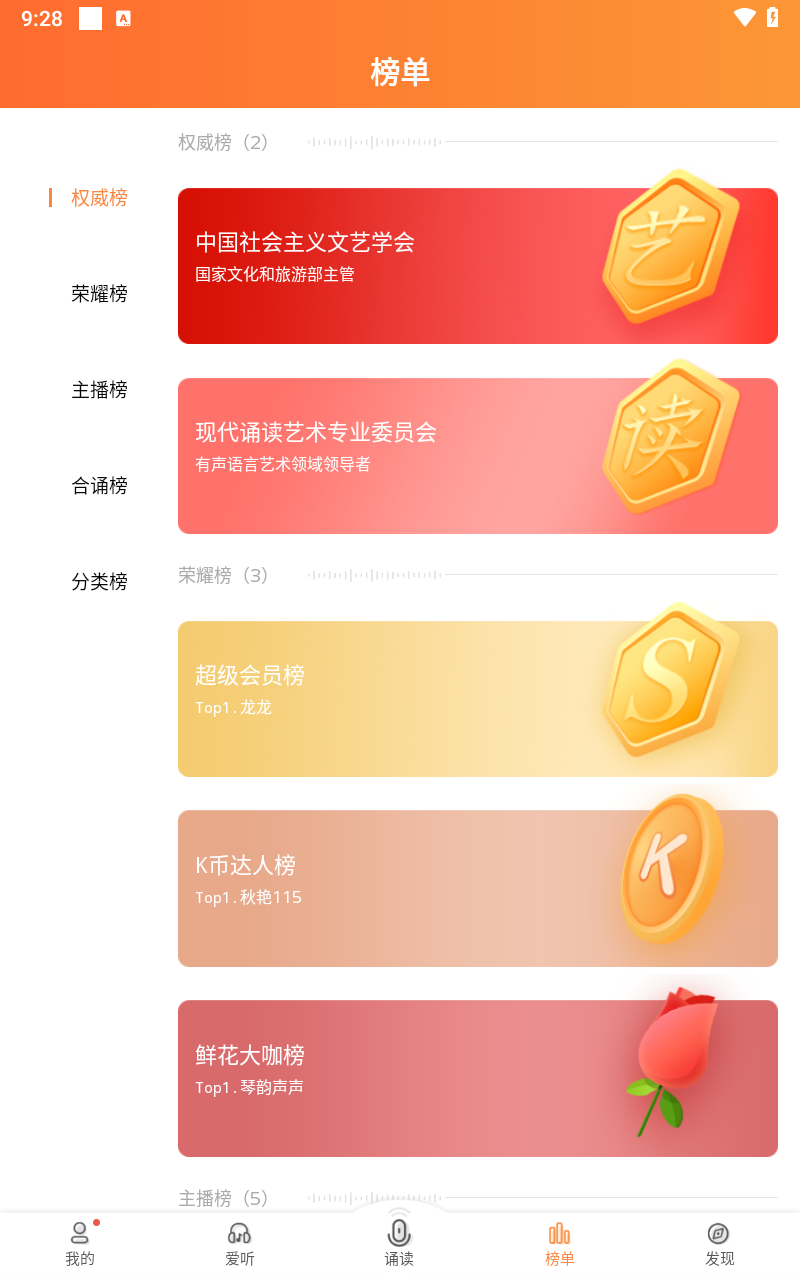Select 权威榜 in the sidebar
Screen dimensions: 800x1280
(x=99, y=198)
